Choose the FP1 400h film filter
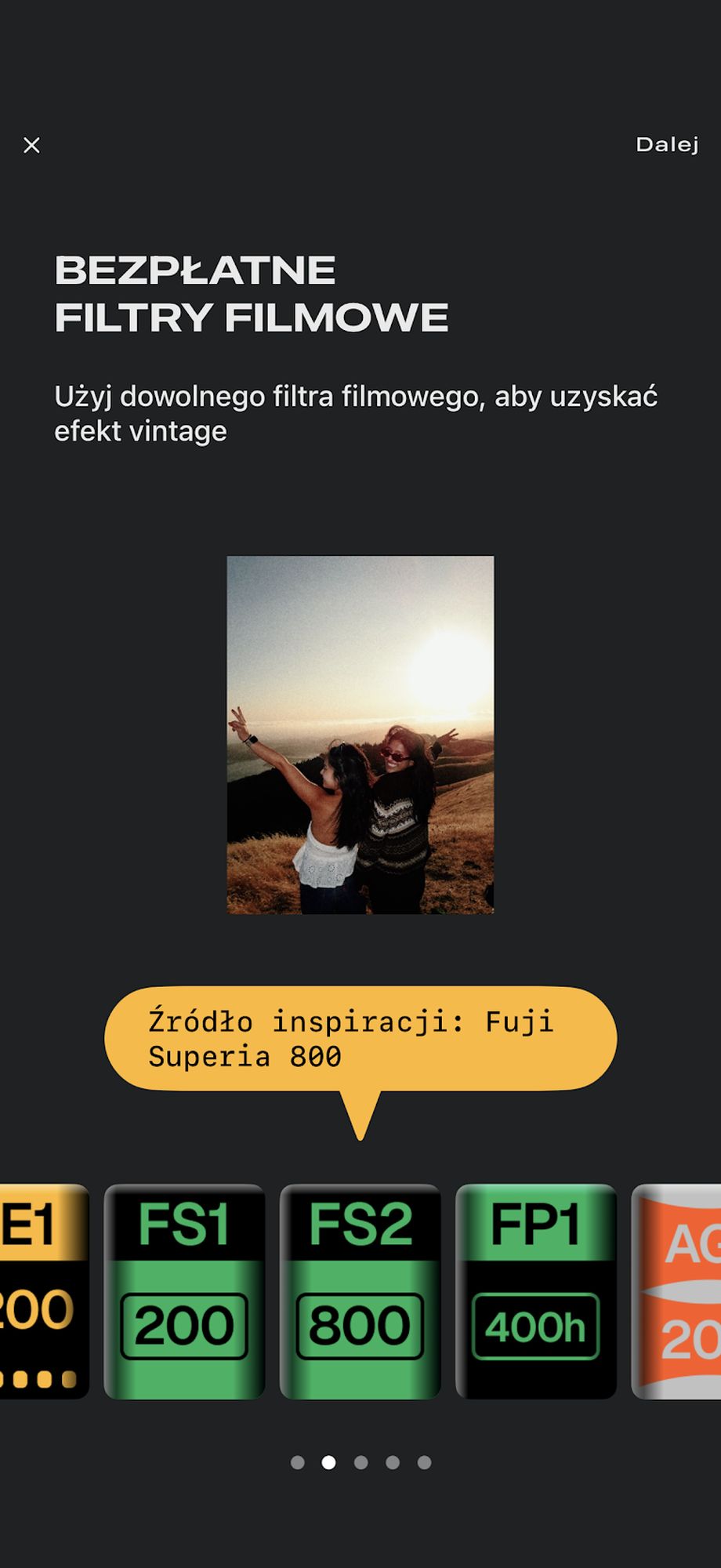 click(x=535, y=1290)
